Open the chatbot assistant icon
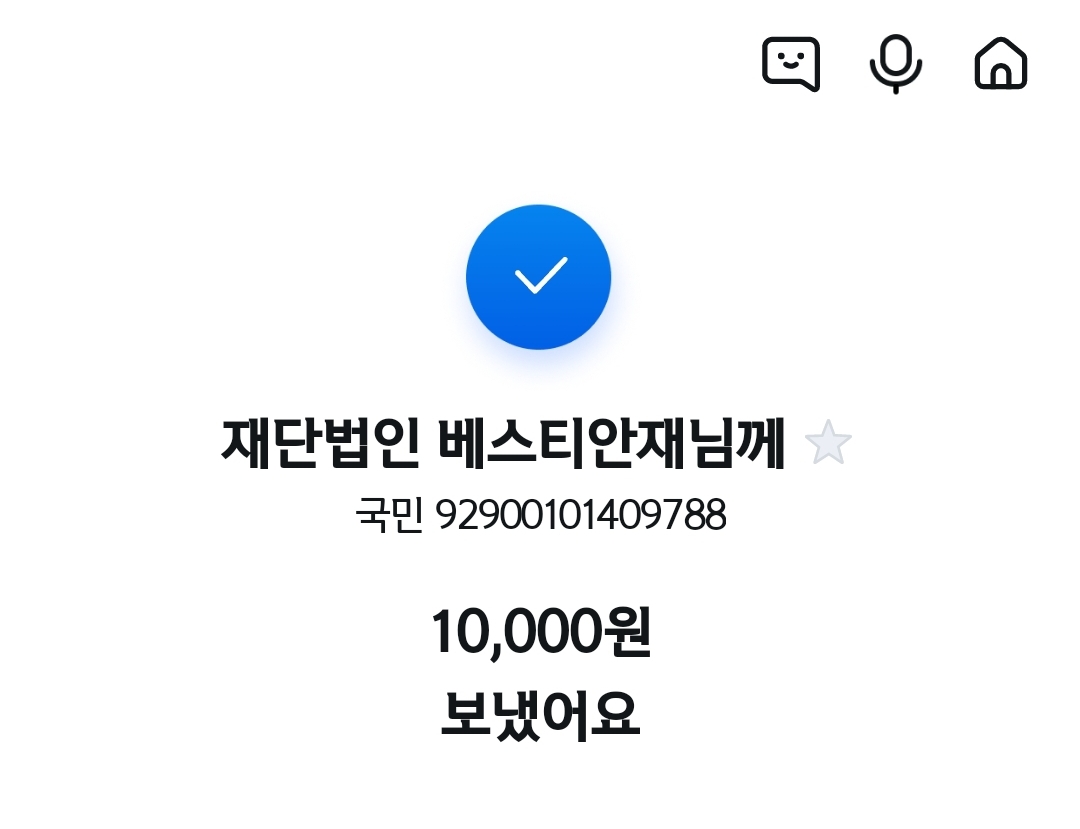This screenshot has width=1080, height=829. click(791, 64)
